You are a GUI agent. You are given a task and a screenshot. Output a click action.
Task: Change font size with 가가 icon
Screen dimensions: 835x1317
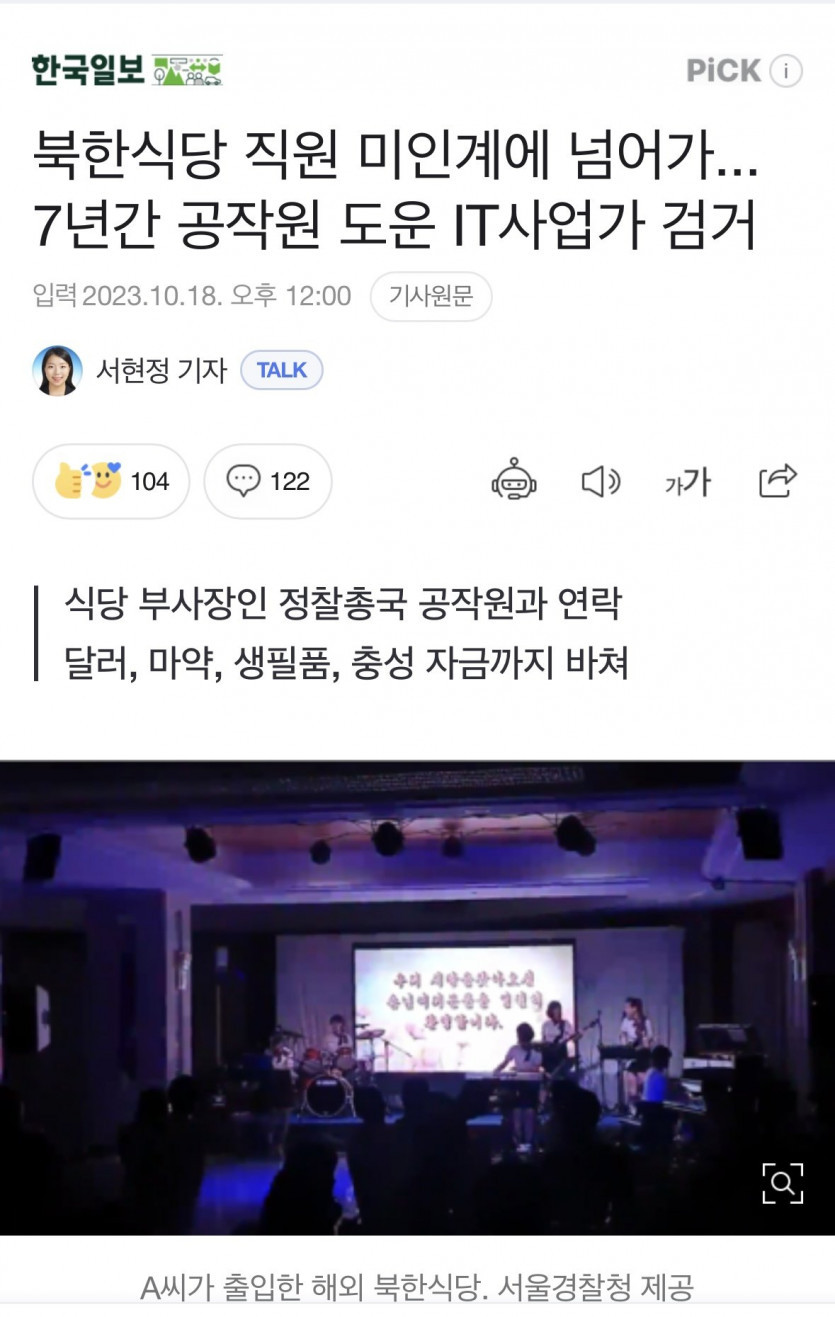687,482
